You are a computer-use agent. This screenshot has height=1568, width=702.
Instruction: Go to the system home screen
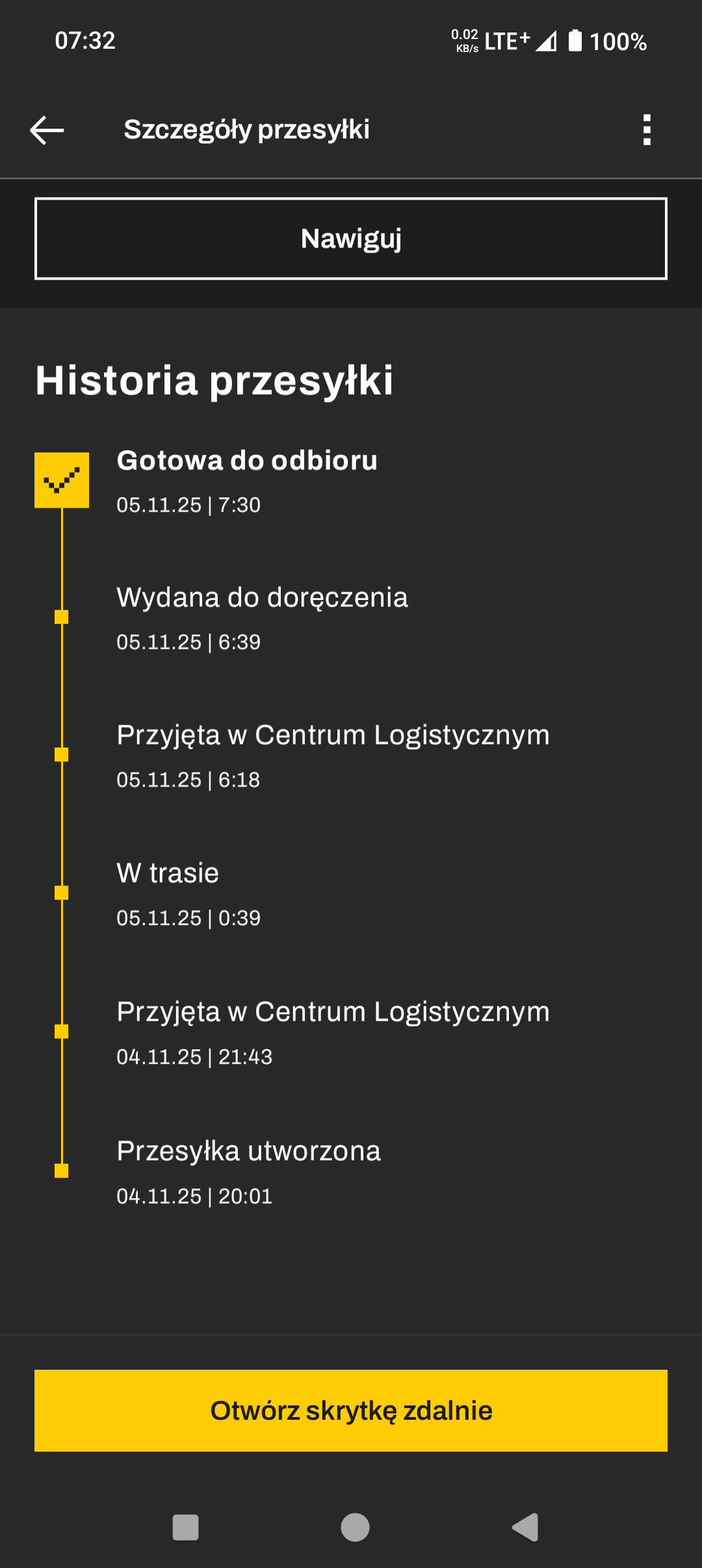(355, 1527)
